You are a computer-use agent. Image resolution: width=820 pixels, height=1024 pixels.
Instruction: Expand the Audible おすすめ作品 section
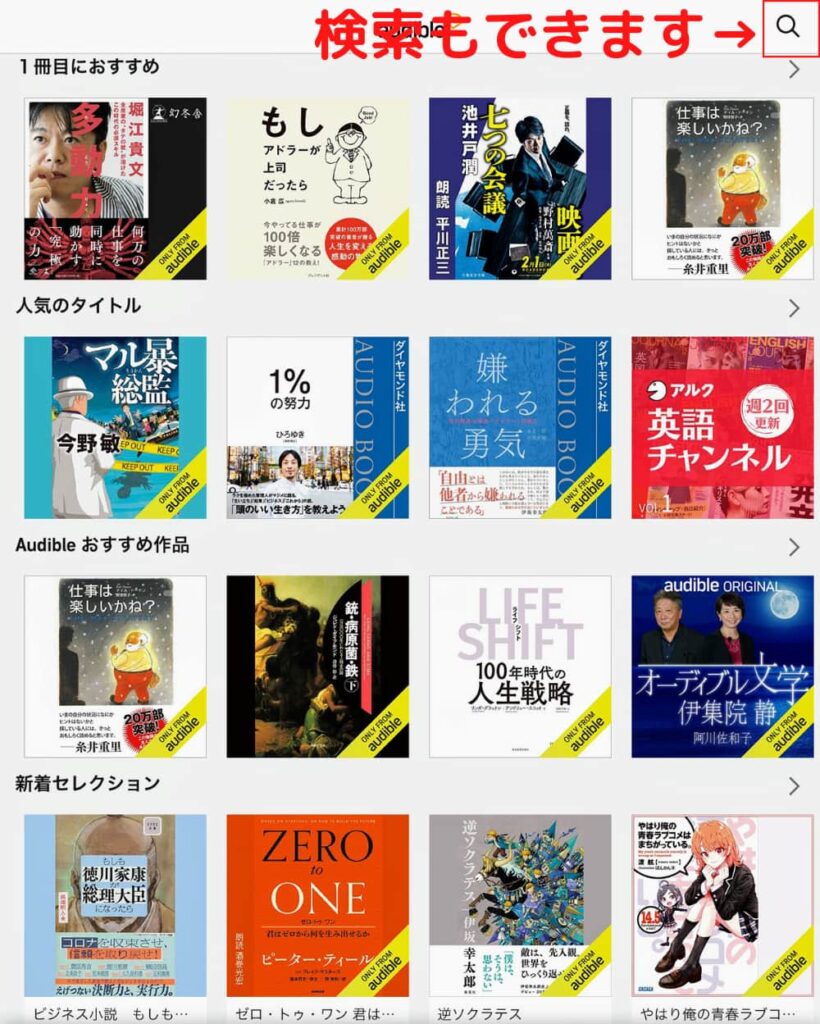(794, 547)
